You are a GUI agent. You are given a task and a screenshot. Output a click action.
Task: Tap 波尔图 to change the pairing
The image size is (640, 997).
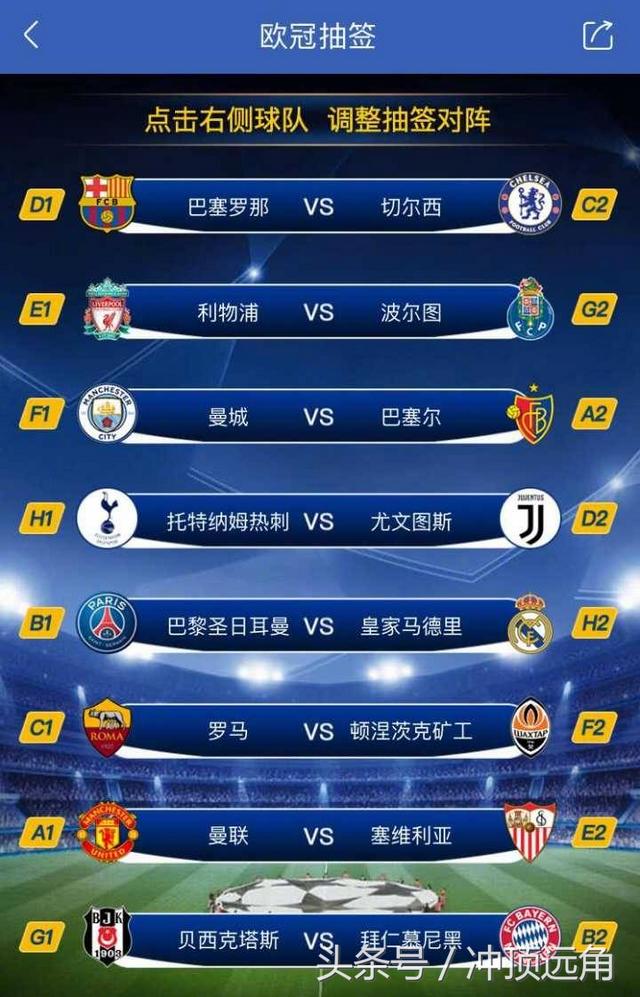click(411, 312)
